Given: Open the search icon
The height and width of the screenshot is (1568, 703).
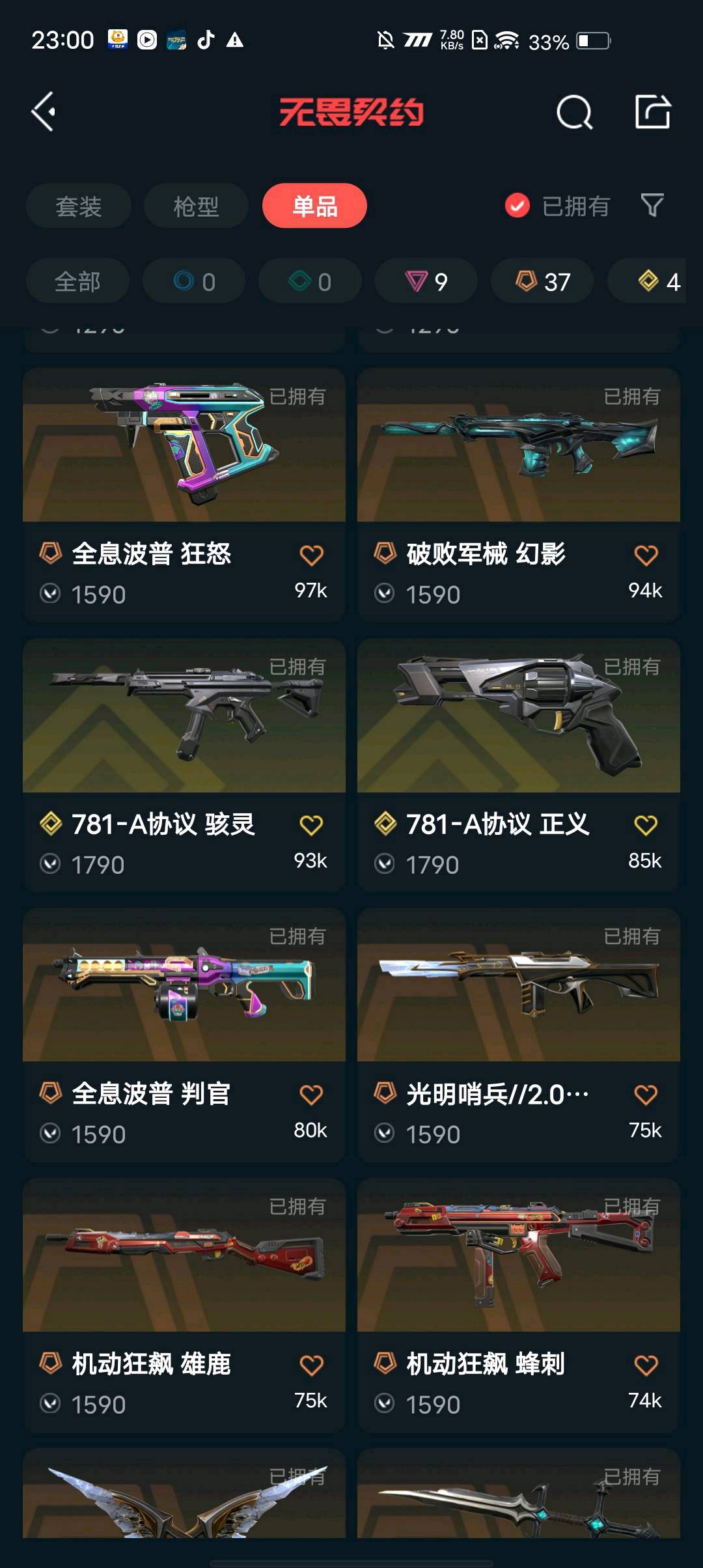Looking at the screenshot, I should (574, 112).
